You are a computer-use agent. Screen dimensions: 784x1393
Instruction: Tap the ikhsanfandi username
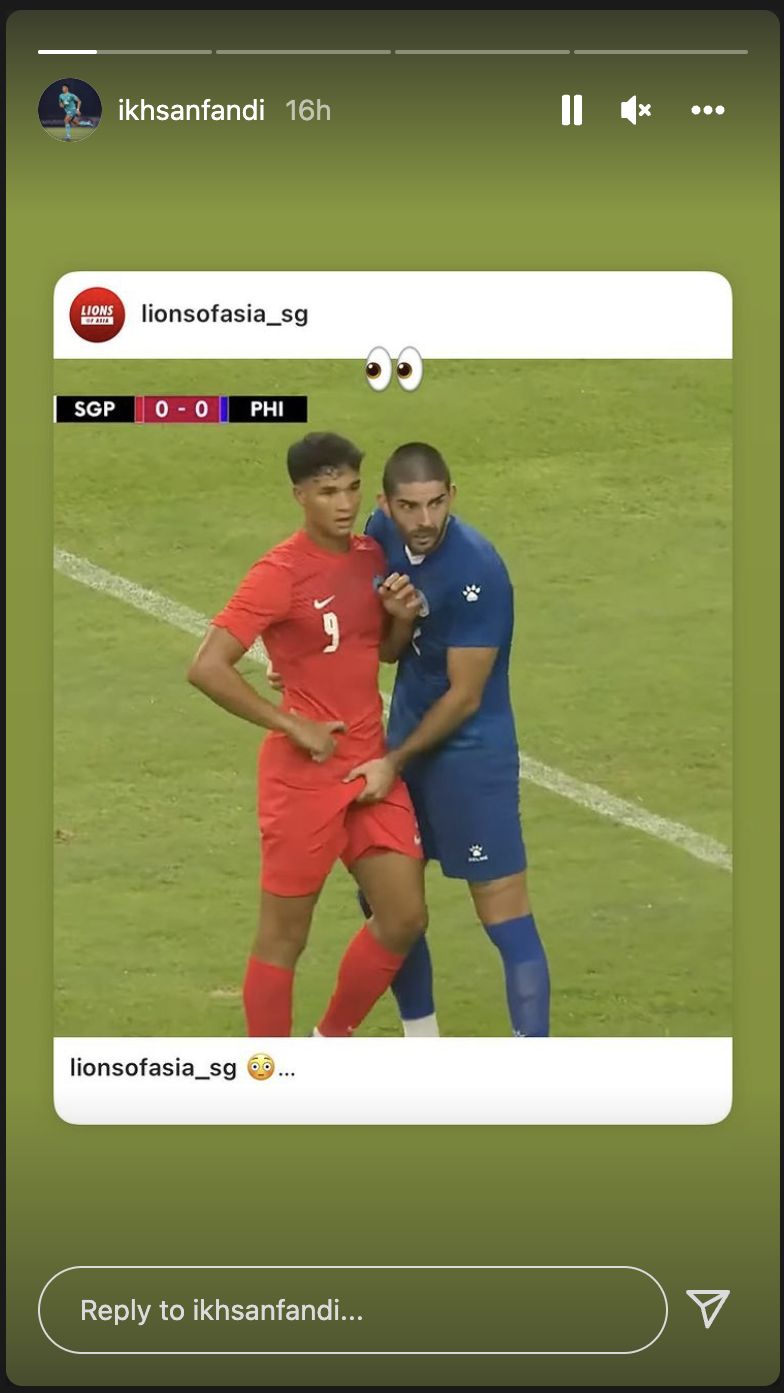point(192,110)
